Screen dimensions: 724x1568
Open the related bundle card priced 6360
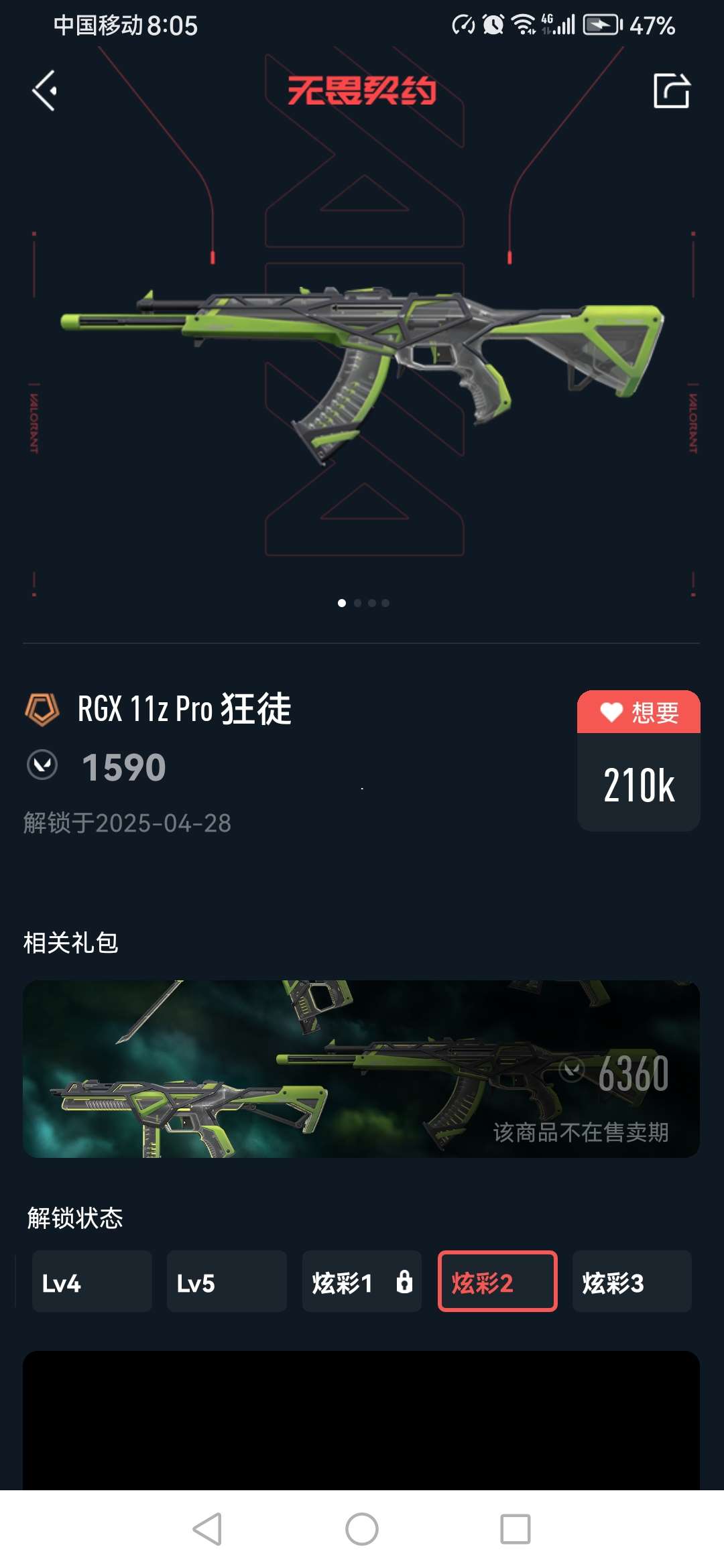[x=361, y=1069]
